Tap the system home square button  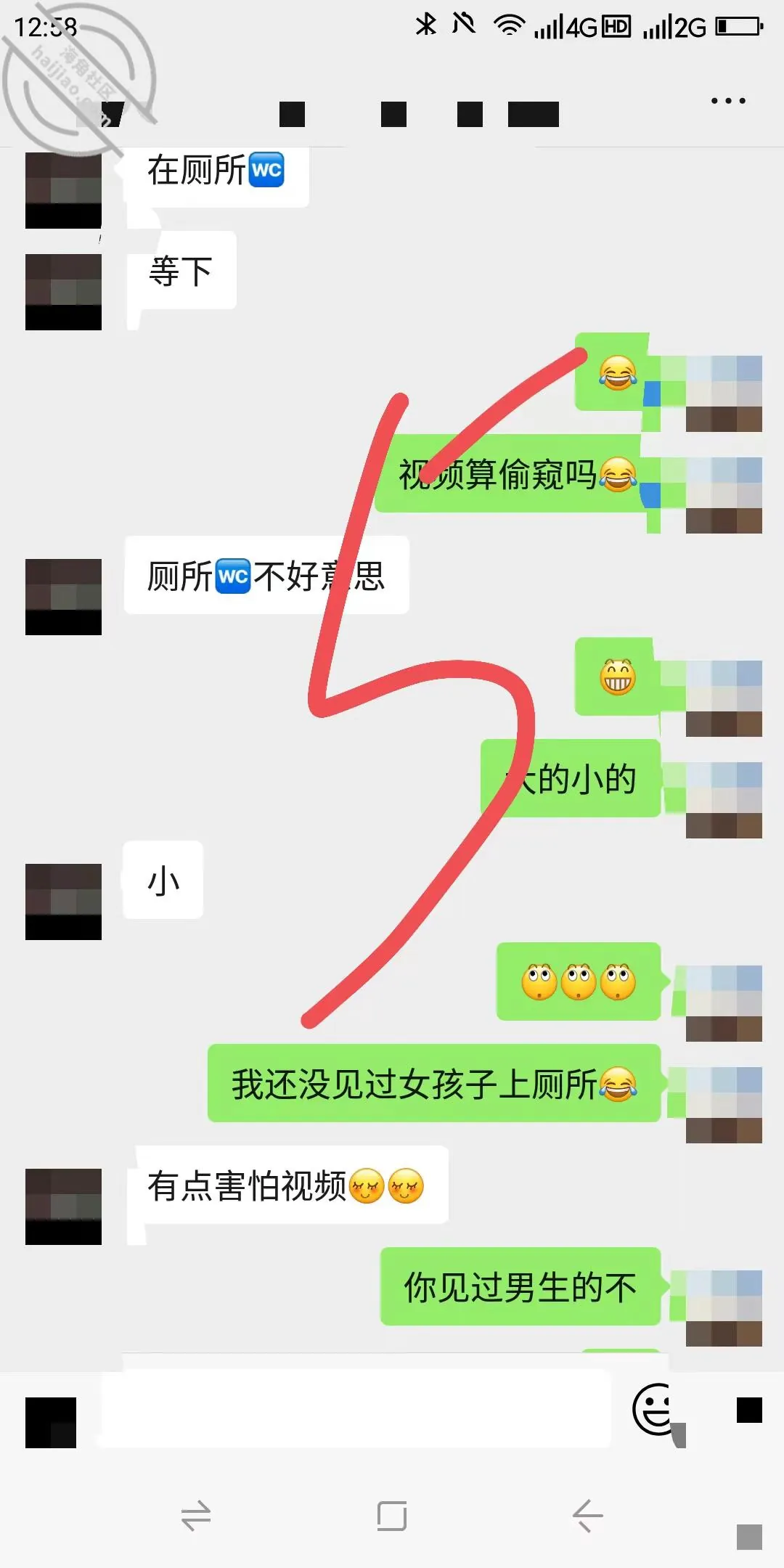click(x=392, y=1516)
